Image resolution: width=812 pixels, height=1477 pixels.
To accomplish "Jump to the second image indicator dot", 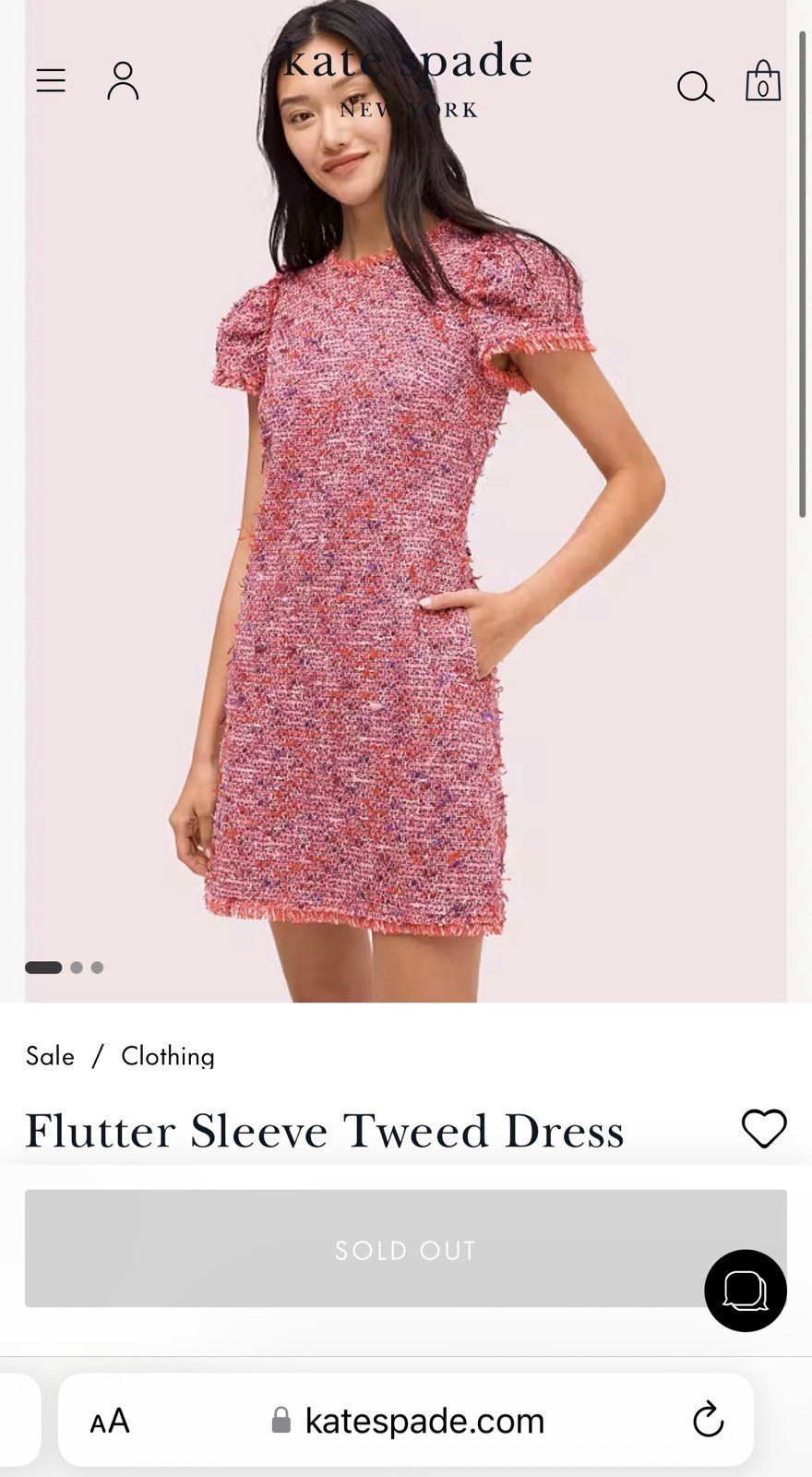I will (x=77, y=967).
